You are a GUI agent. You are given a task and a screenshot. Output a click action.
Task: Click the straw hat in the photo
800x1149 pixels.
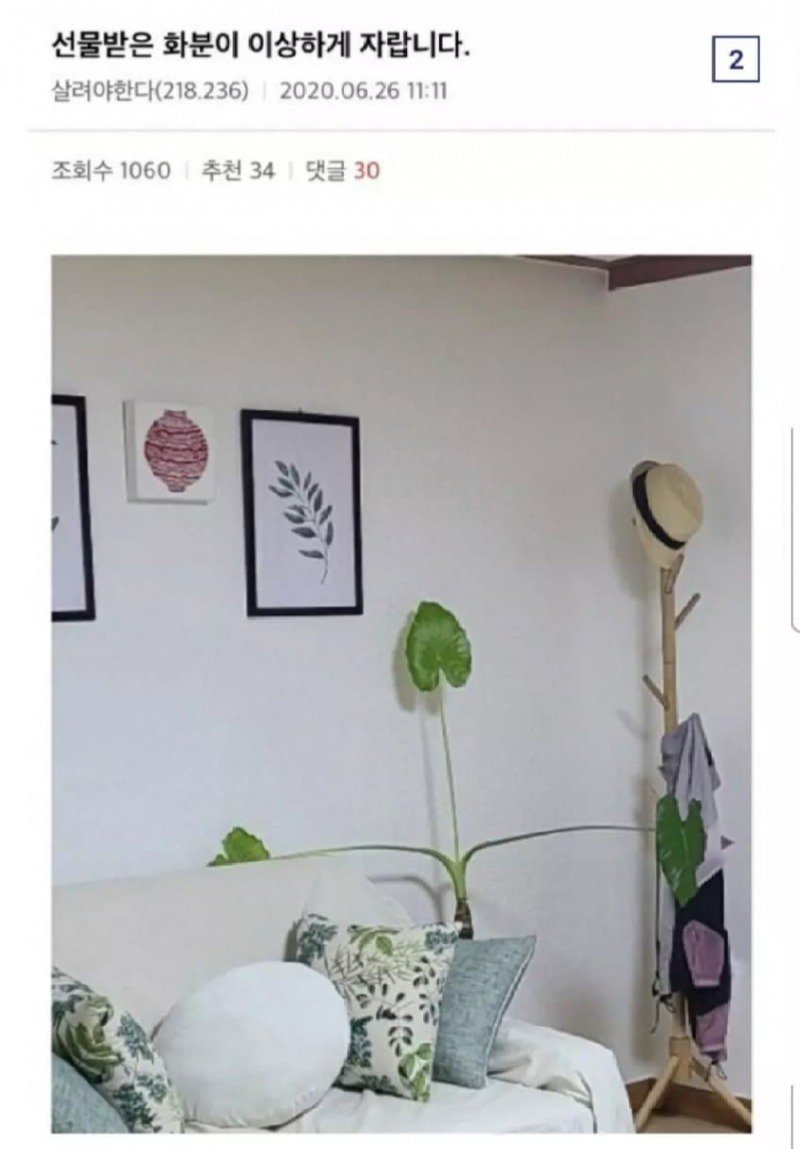665,500
